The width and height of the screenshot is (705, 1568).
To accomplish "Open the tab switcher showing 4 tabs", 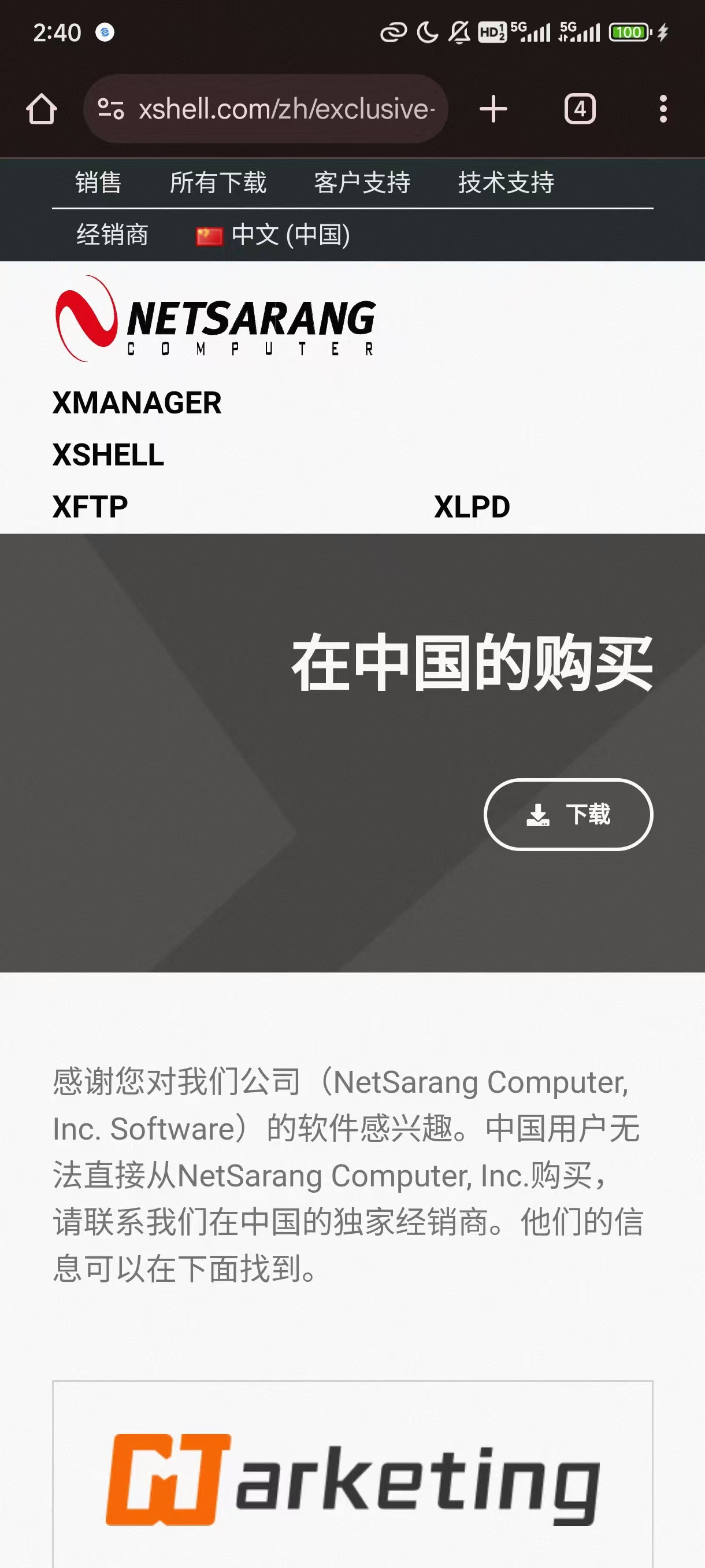I will tap(578, 108).
